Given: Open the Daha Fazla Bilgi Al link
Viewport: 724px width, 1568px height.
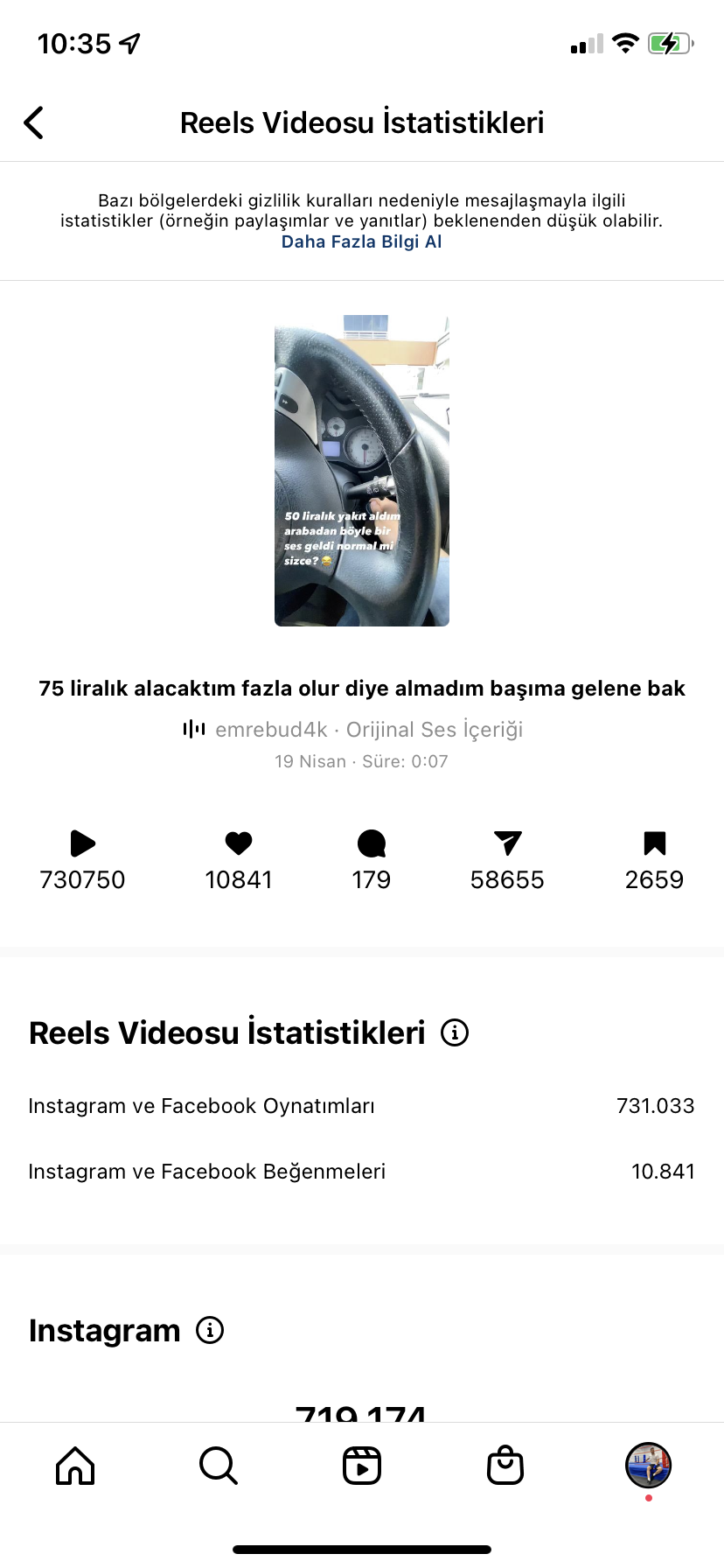Looking at the screenshot, I should (x=361, y=241).
